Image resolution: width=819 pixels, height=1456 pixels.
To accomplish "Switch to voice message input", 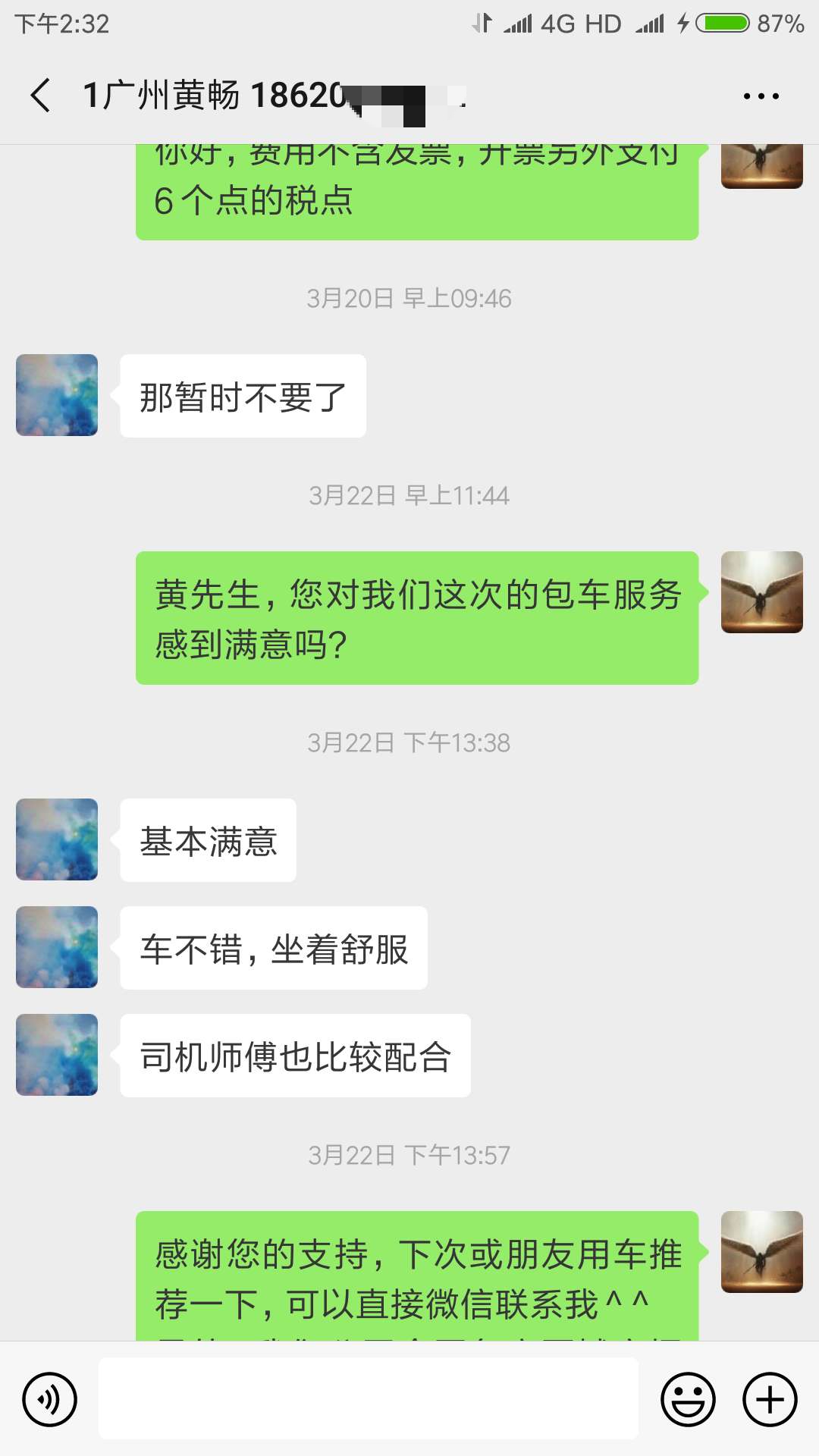I will click(x=50, y=1399).
